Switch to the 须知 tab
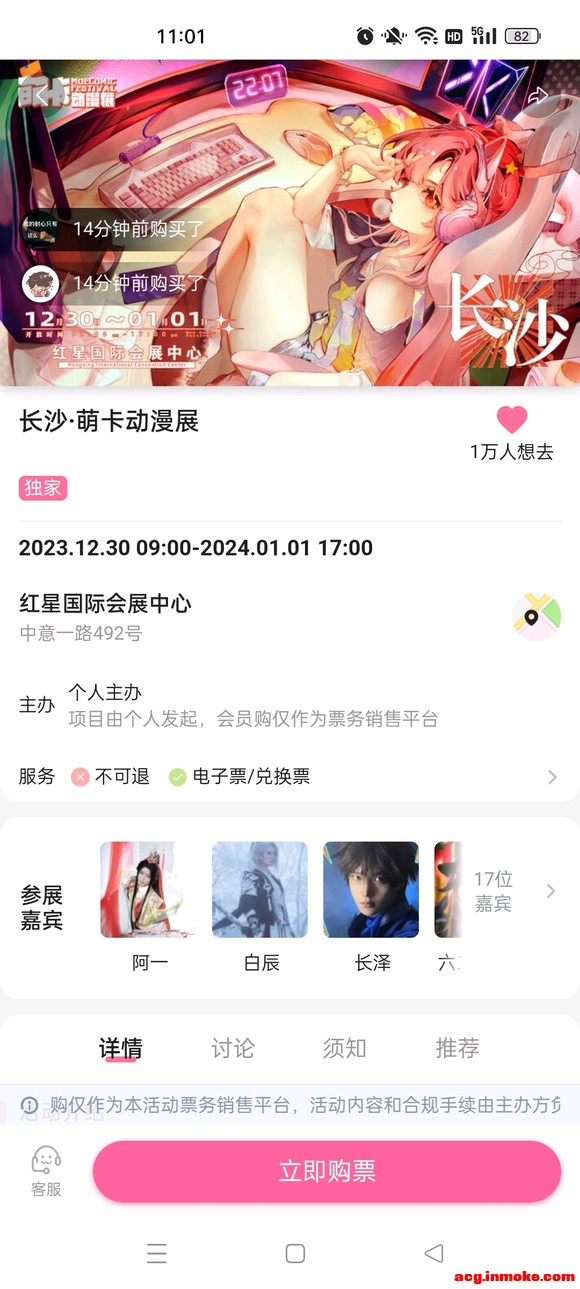 click(x=345, y=1048)
